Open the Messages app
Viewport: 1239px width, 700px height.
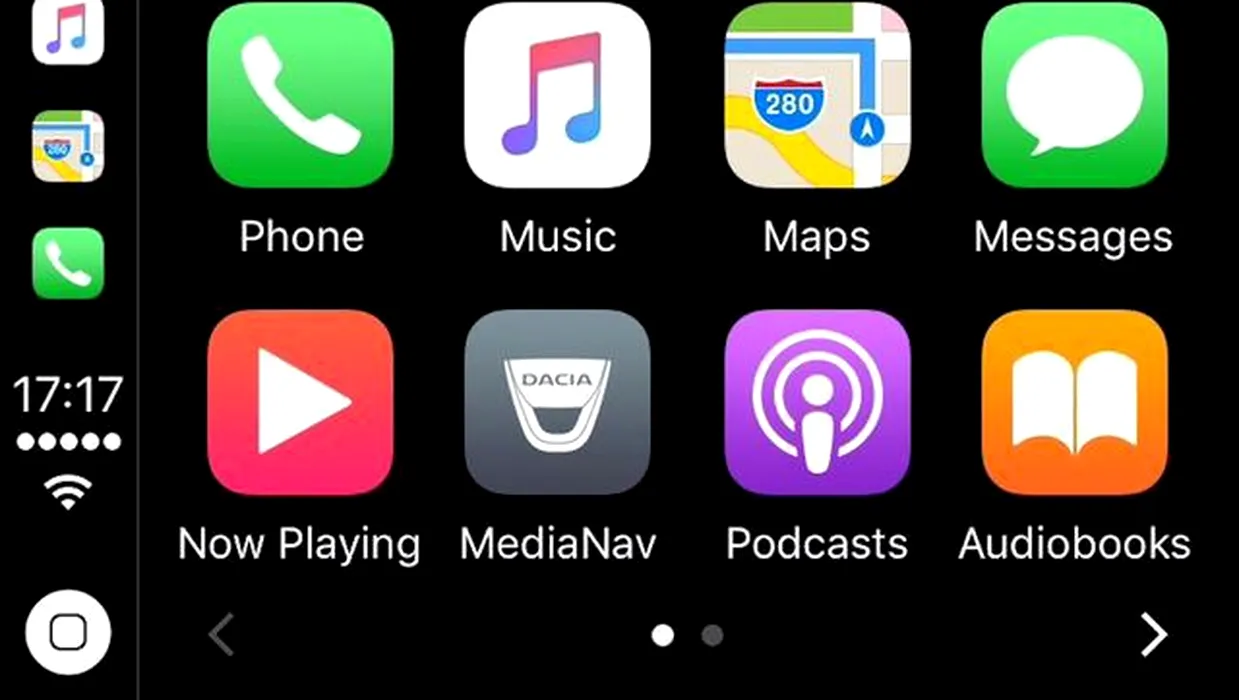(1074, 96)
